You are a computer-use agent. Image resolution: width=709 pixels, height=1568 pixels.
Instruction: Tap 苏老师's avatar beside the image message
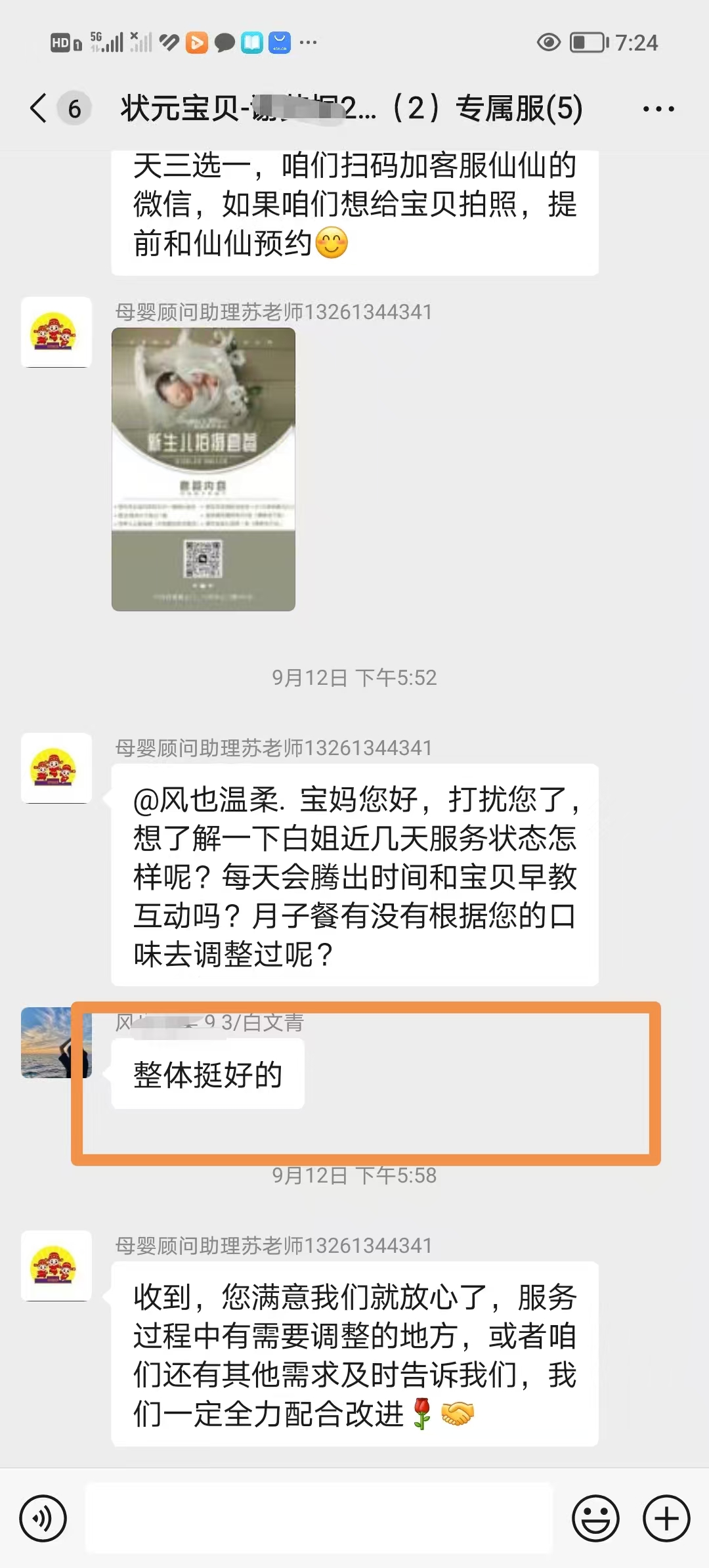click(56, 332)
